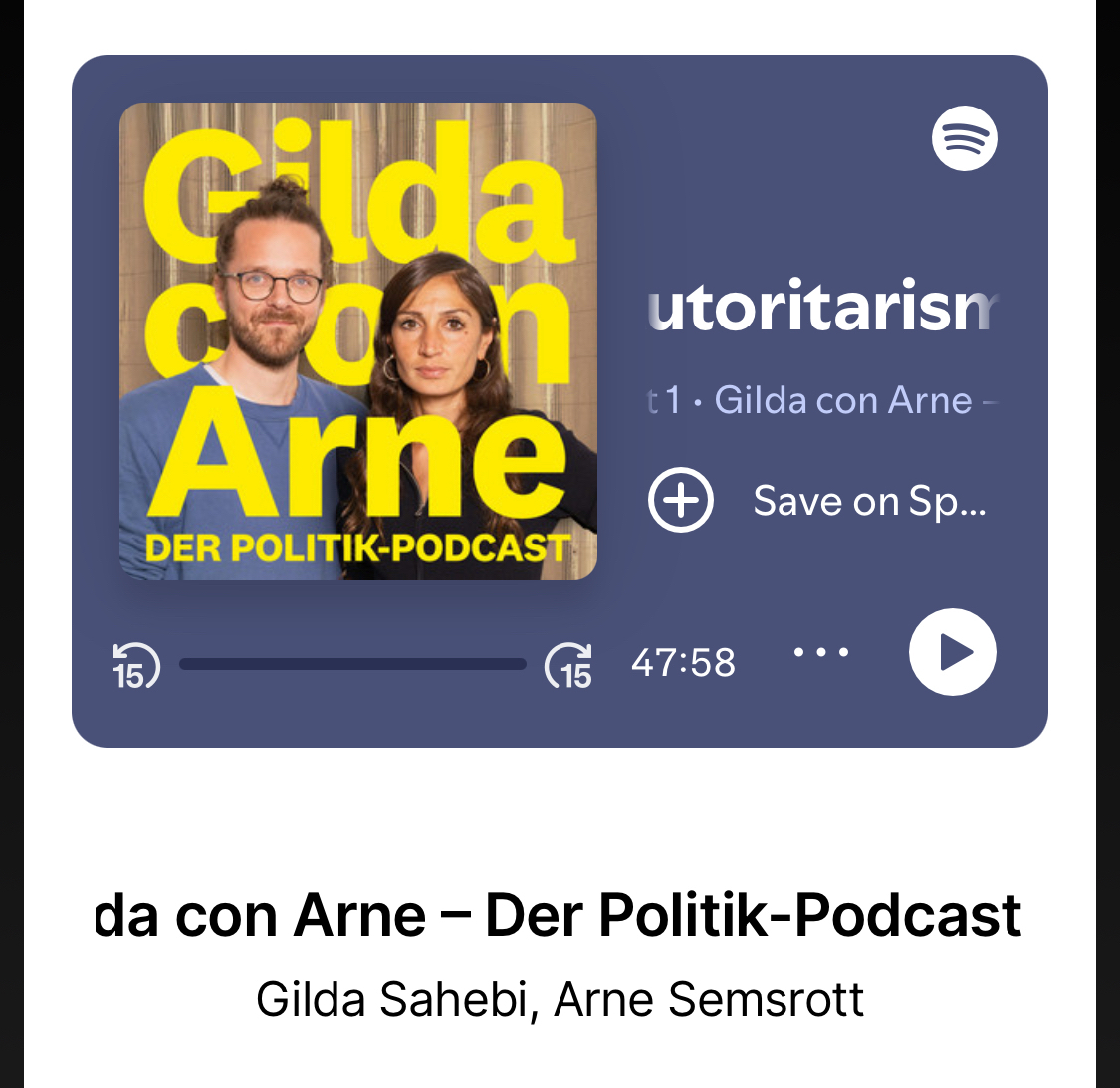Open the scrolling episode title
Image resolution: width=1120 pixels, height=1088 pixels.
[x=822, y=308]
